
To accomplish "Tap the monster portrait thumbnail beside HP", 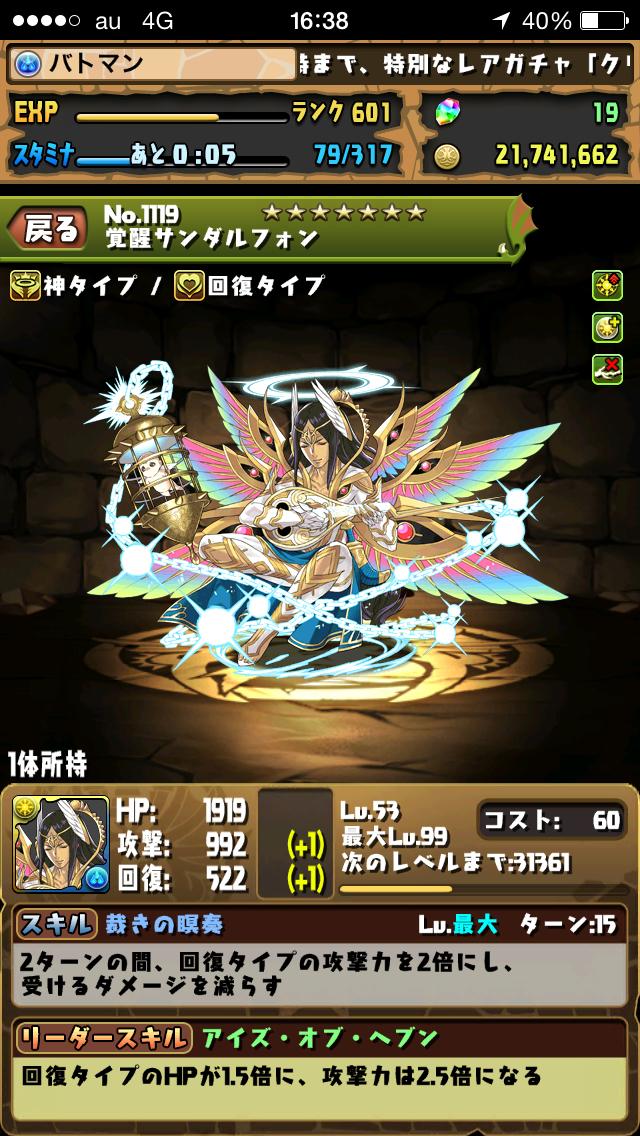I will click(x=62, y=844).
